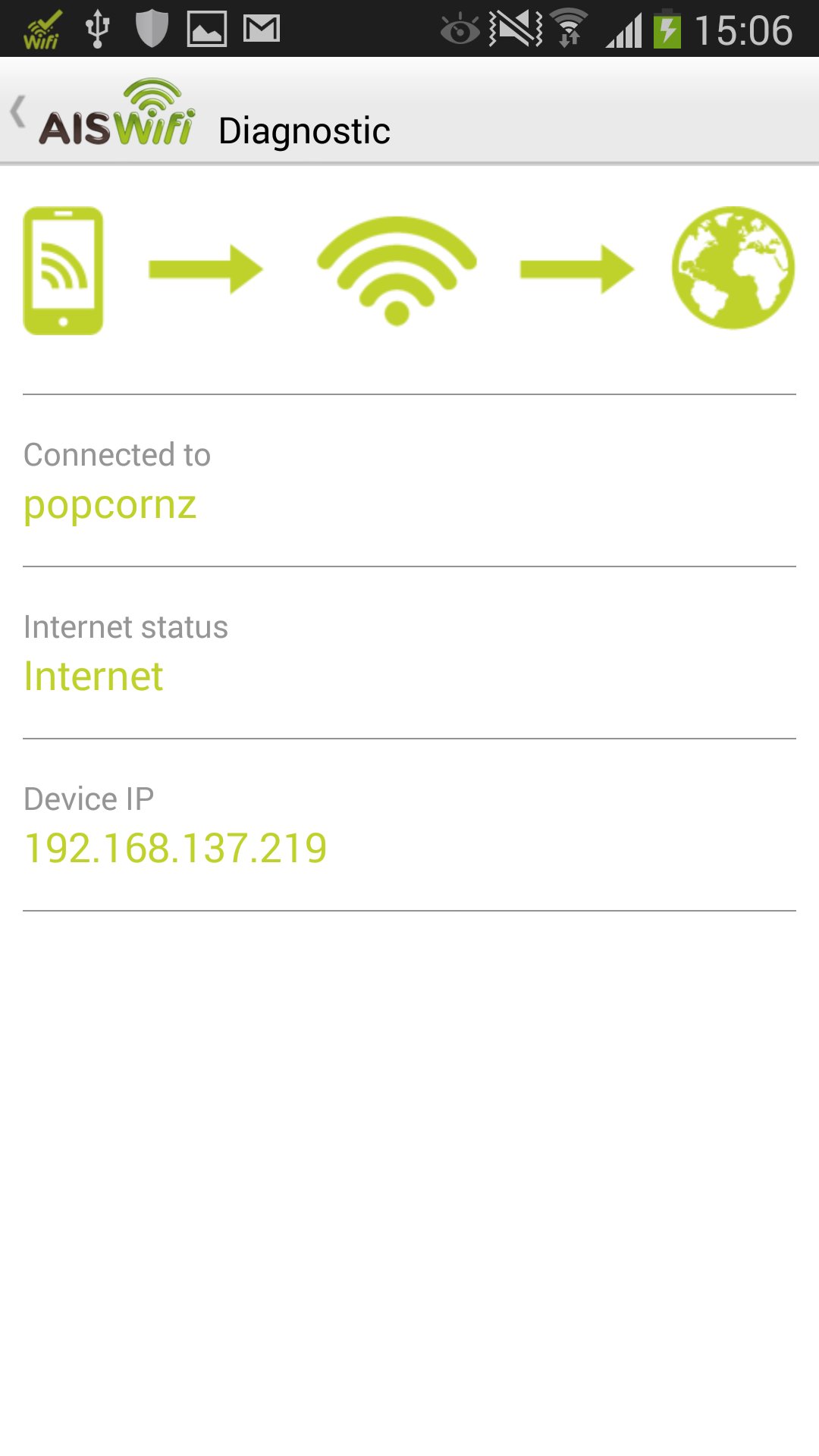The width and height of the screenshot is (819, 1456).
Task: Click the device IP address 192.168.137.219
Action: point(175,848)
